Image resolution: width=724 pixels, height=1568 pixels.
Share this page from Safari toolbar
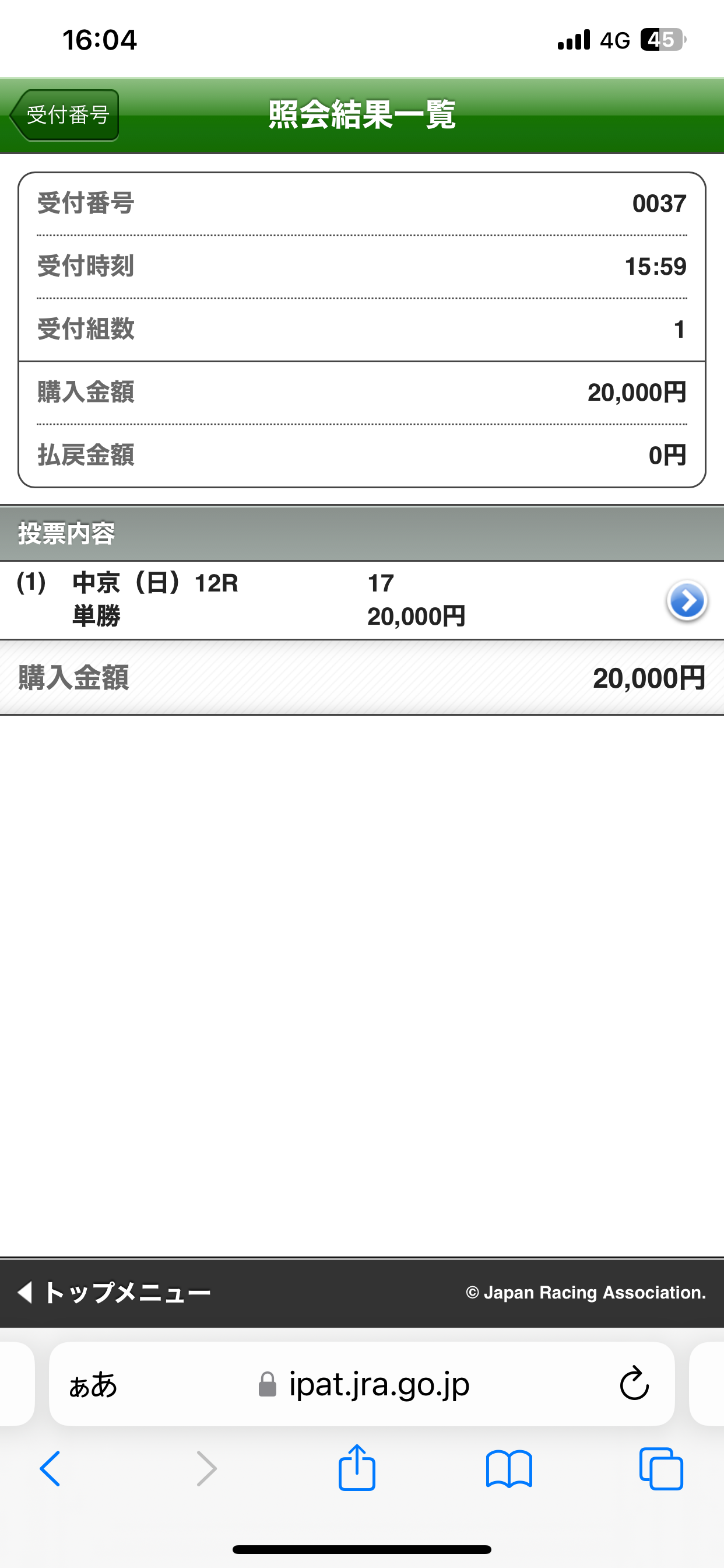point(357,1468)
